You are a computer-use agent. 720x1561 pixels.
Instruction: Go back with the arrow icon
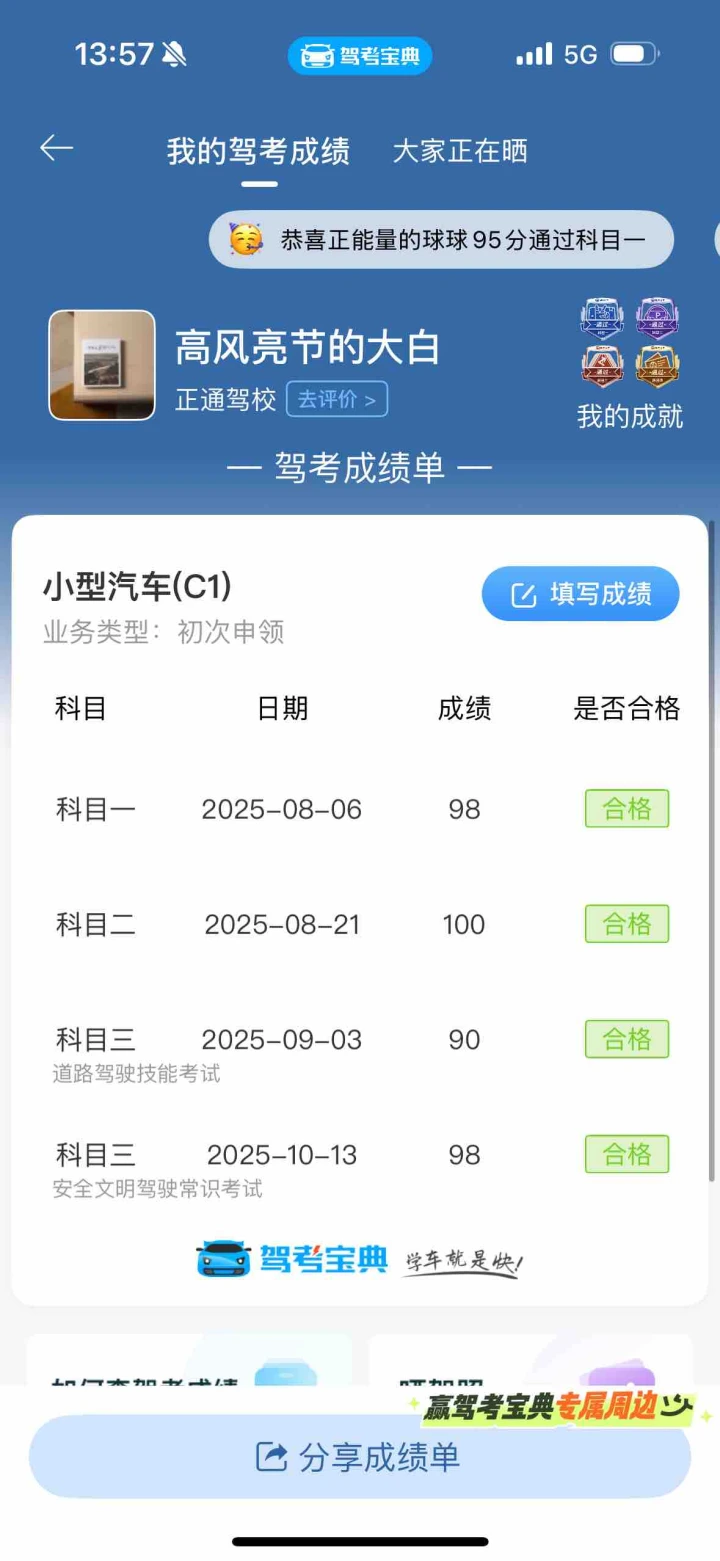57,149
